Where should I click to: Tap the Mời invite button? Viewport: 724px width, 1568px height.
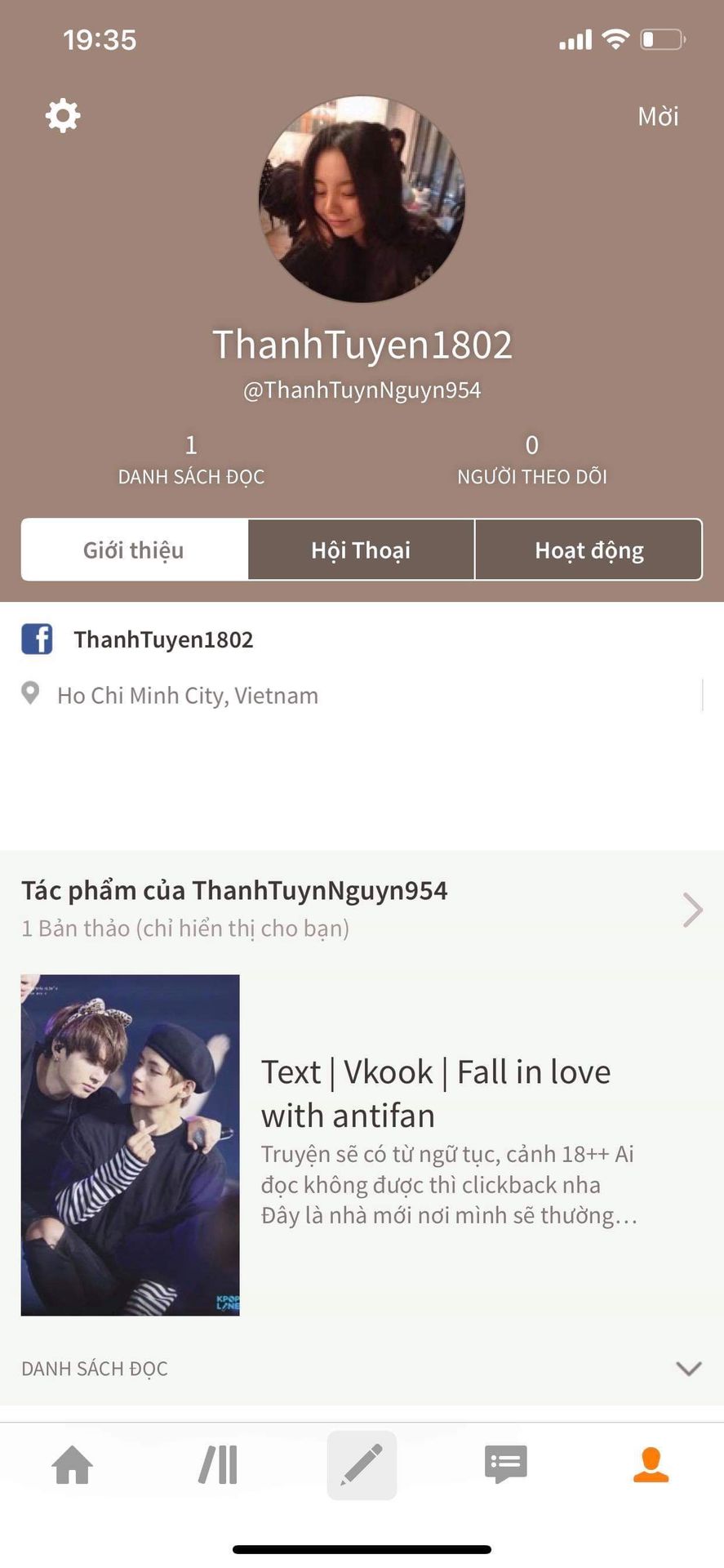(x=658, y=117)
